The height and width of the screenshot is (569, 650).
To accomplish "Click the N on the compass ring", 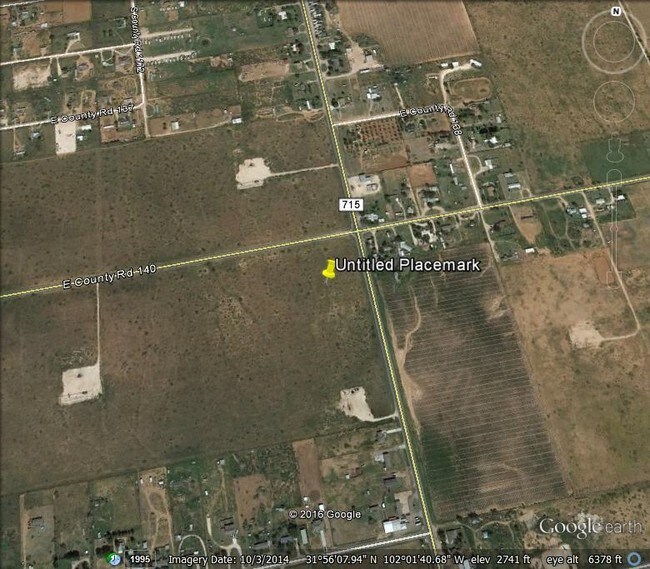I will pos(616,12).
